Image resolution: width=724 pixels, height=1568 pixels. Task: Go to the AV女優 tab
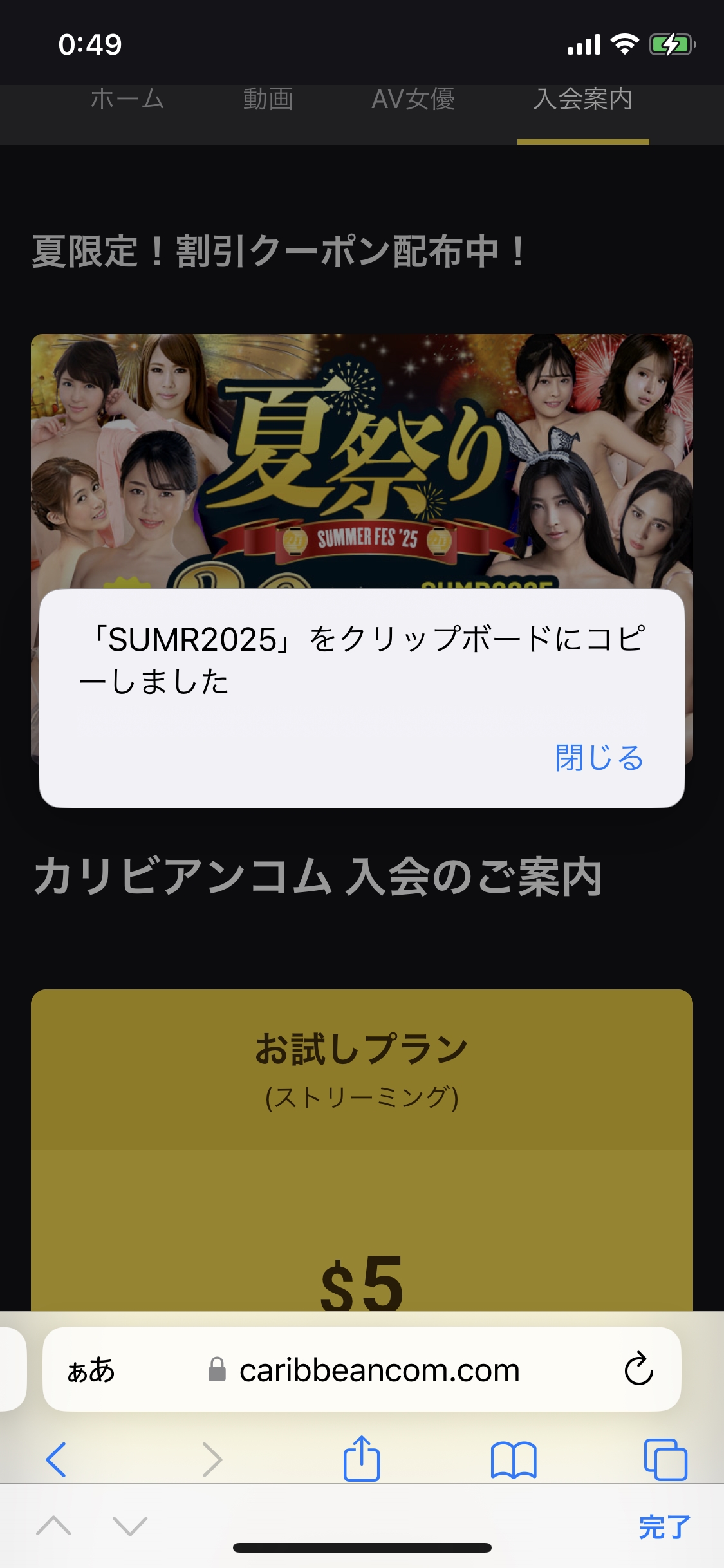pos(413,100)
